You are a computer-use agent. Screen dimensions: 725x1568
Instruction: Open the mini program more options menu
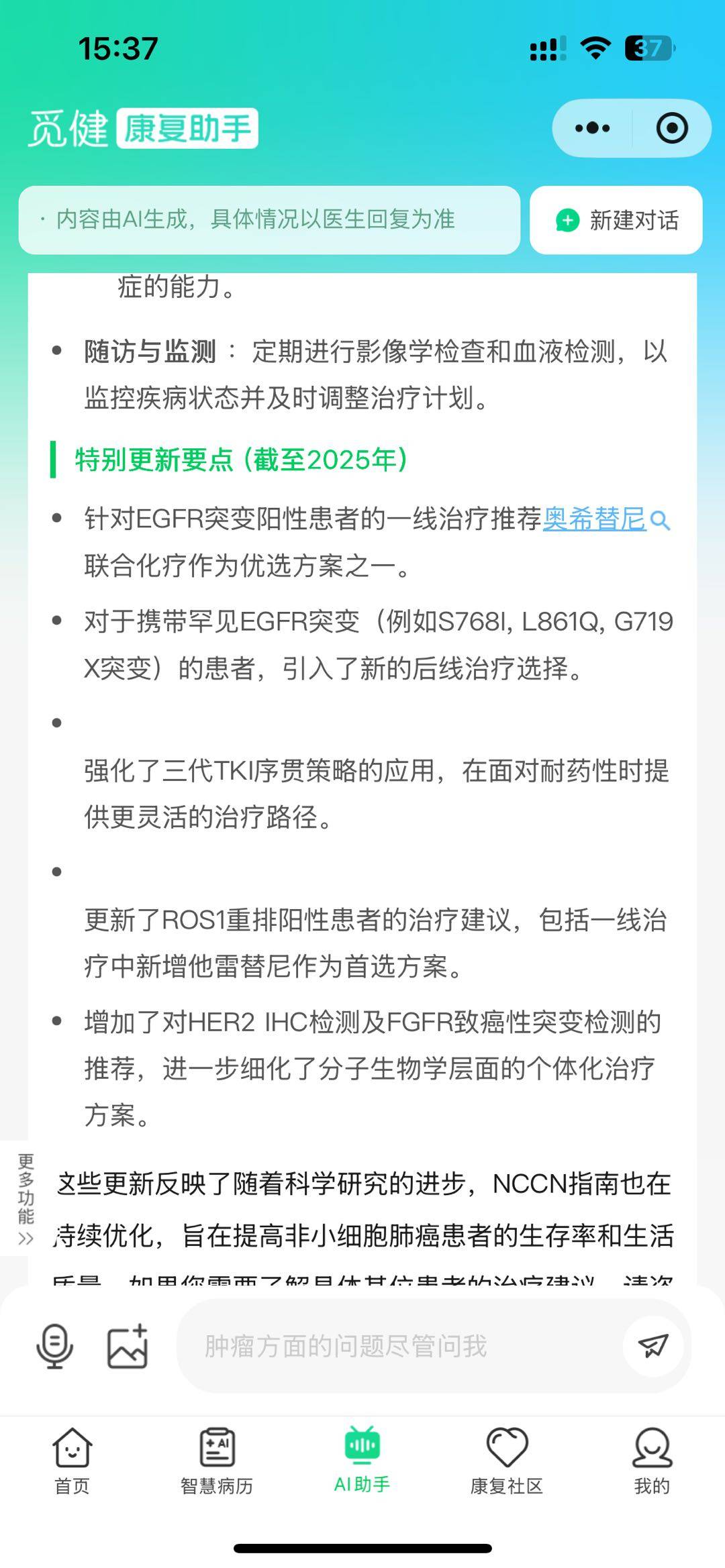(x=592, y=128)
